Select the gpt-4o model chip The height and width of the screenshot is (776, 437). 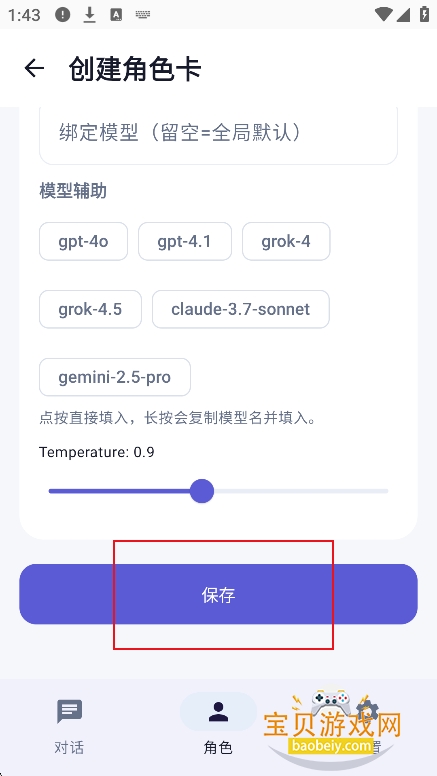83,242
